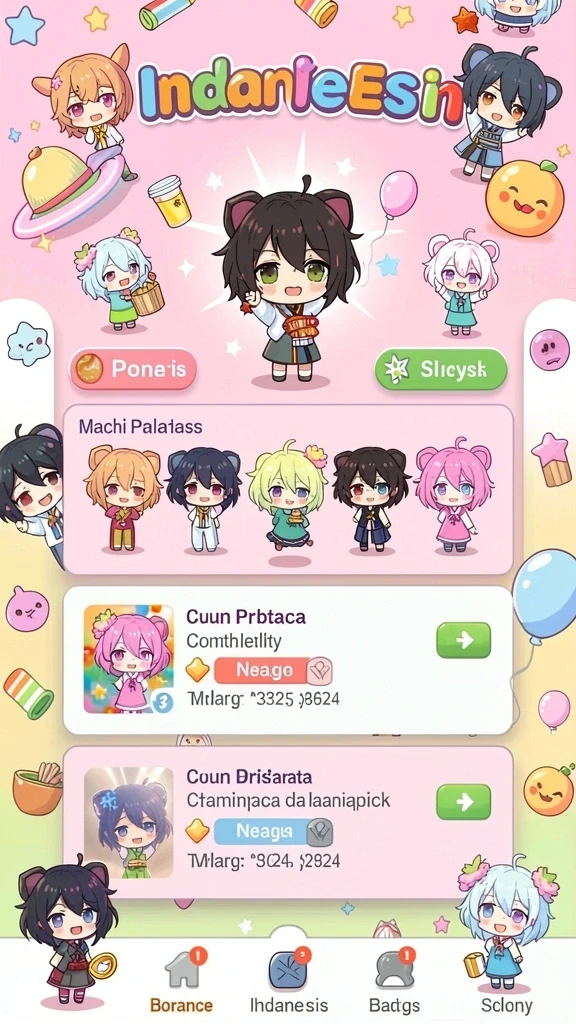Tap the Neago tag on Cuun Prbtaca
The width and height of the screenshot is (576, 1024).
(264, 670)
